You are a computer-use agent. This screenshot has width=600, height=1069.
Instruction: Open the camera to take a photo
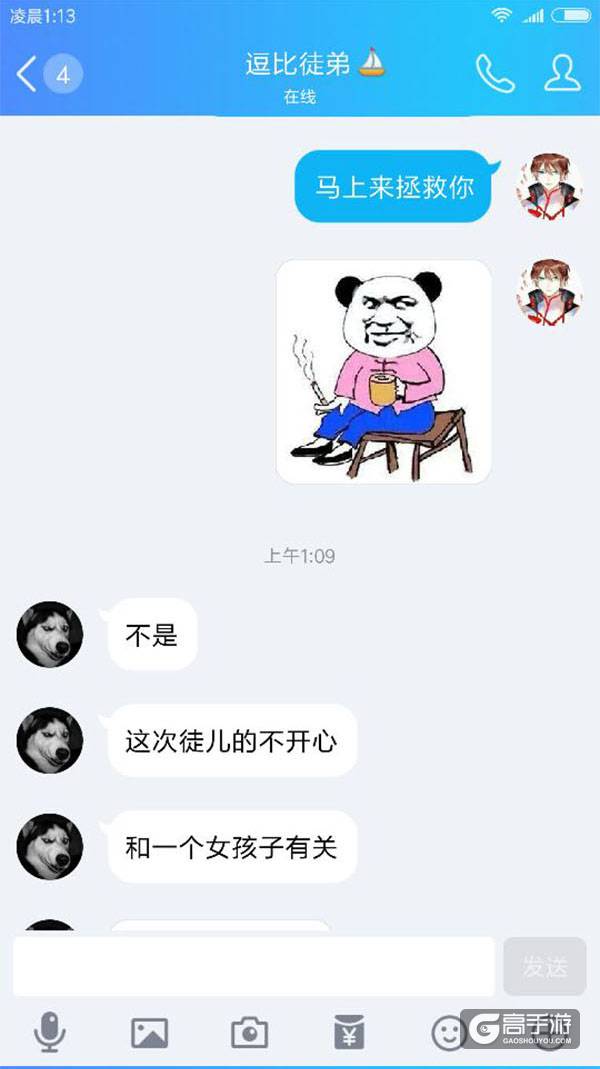(x=250, y=1032)
